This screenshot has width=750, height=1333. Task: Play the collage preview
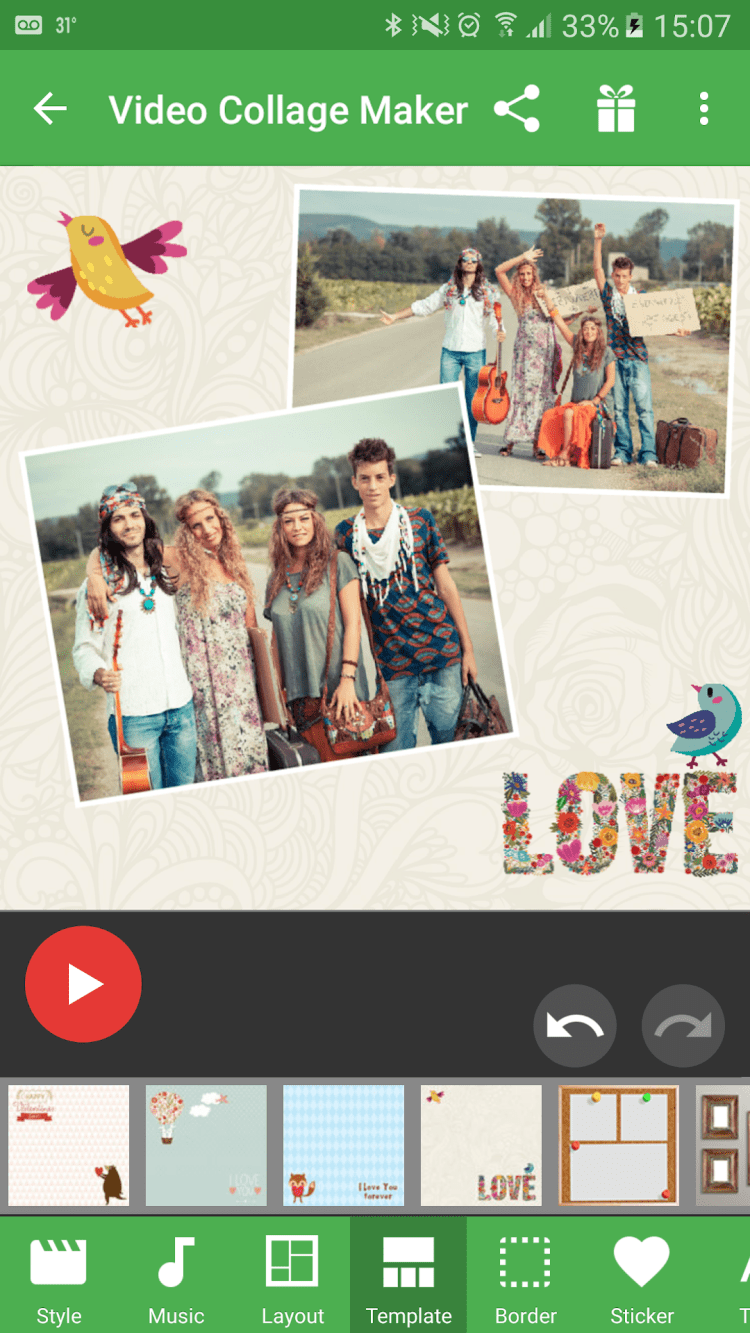point(83,985)
